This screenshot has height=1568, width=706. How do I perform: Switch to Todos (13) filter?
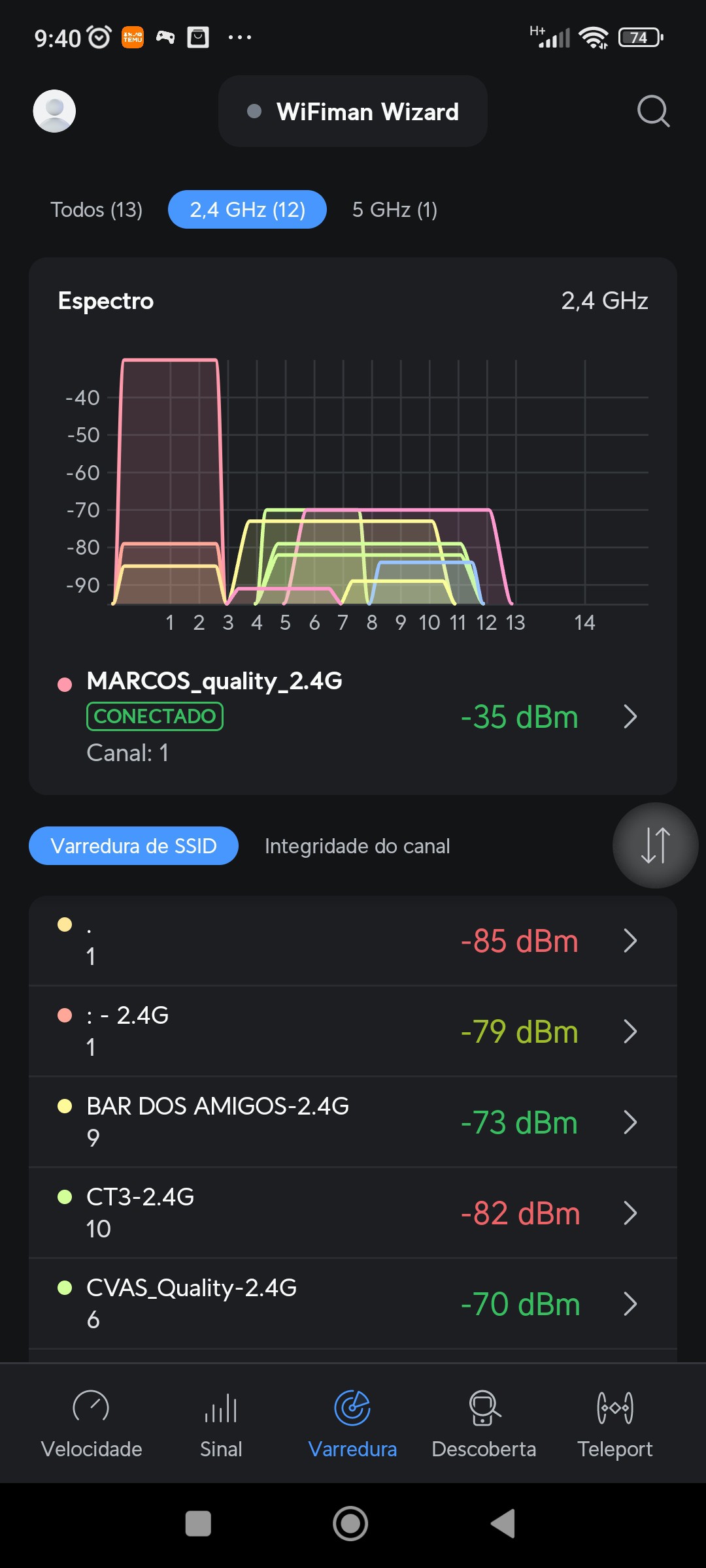click(x=97, y=210)
